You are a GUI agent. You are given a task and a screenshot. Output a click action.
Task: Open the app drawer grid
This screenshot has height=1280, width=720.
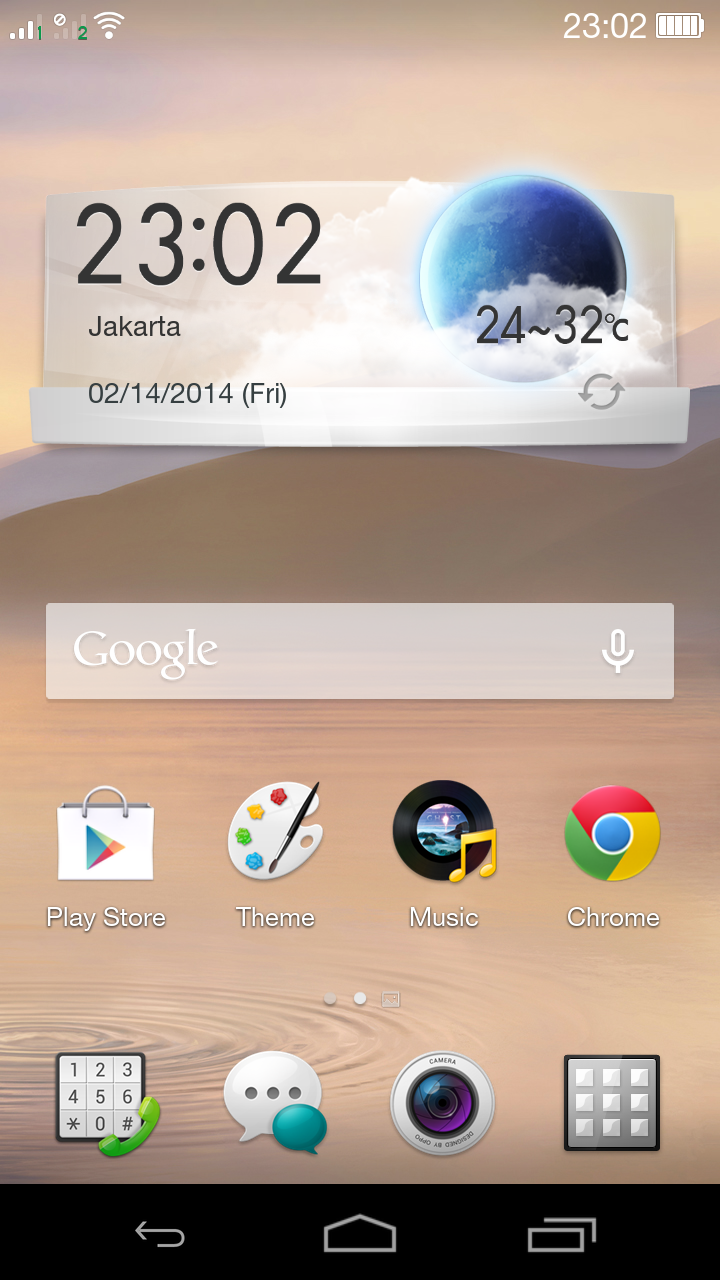(x=612, y=1103)
